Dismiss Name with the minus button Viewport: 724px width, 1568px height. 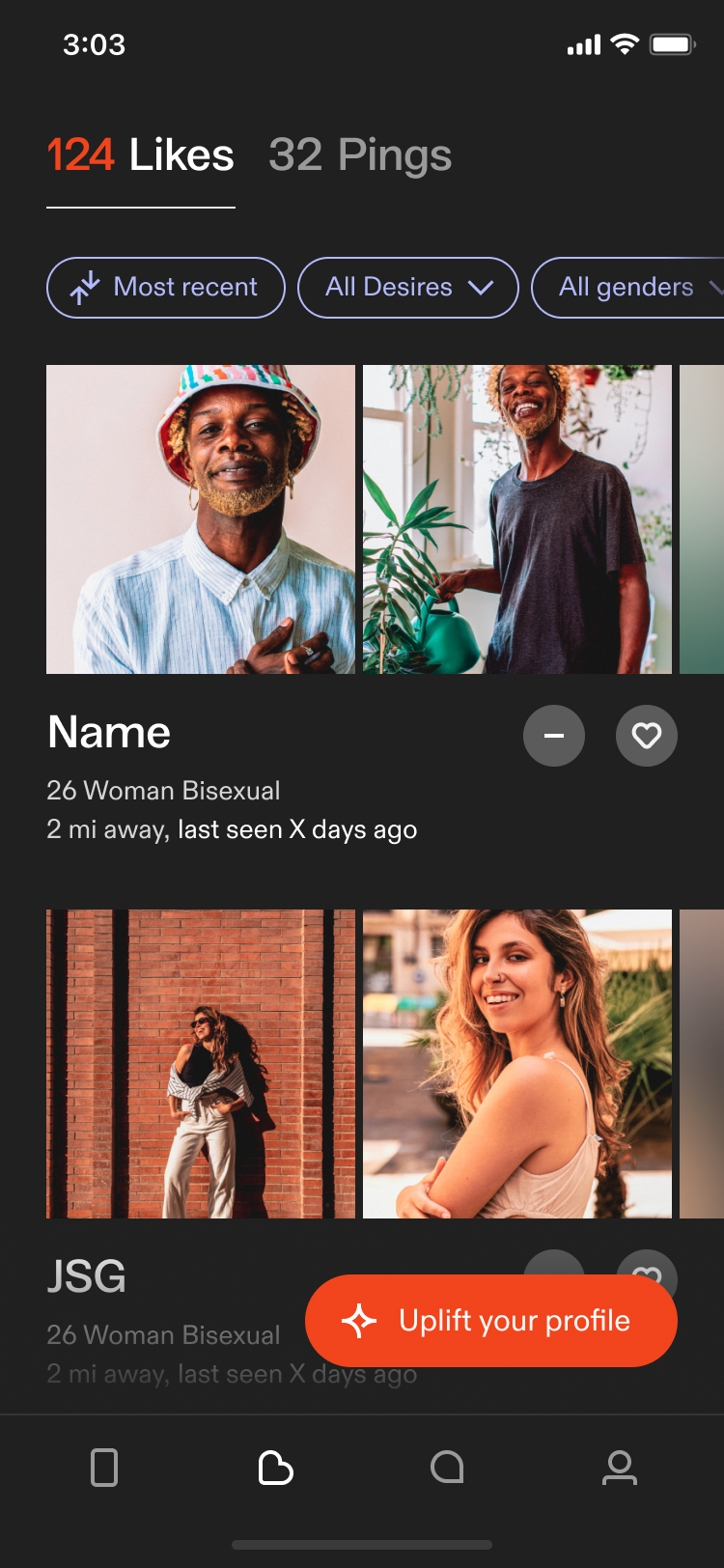554,736
